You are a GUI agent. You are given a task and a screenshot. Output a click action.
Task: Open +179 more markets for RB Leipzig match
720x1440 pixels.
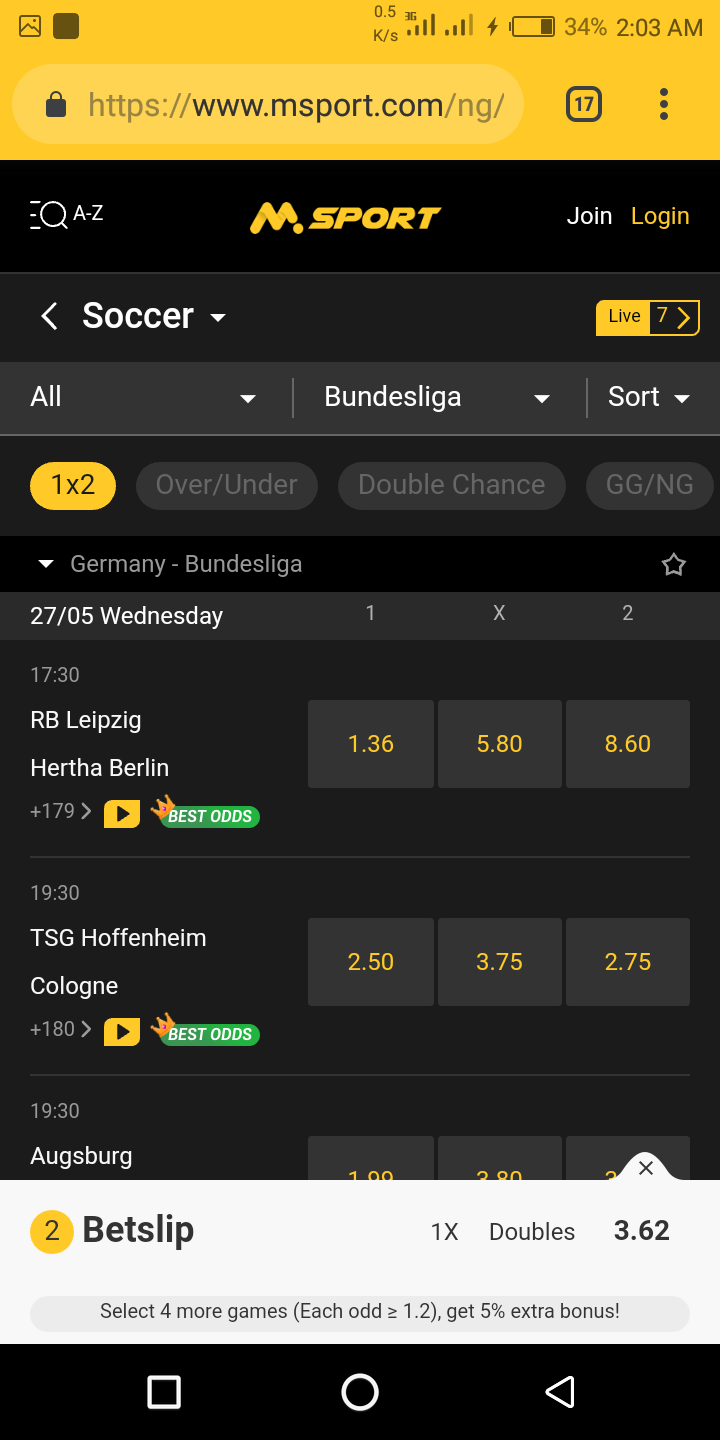coord(61,811)
